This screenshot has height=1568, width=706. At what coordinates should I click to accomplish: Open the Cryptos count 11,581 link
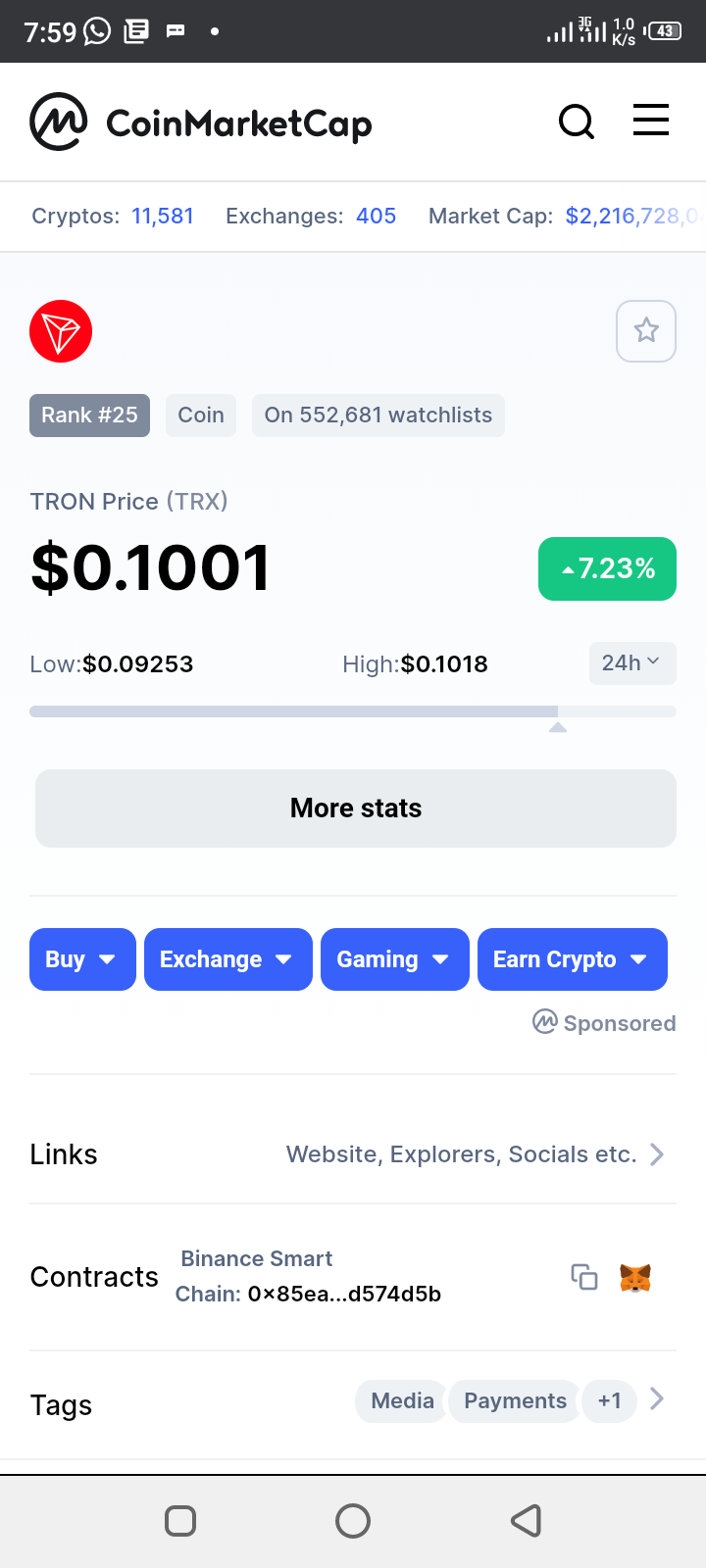[x=163, y=217]
